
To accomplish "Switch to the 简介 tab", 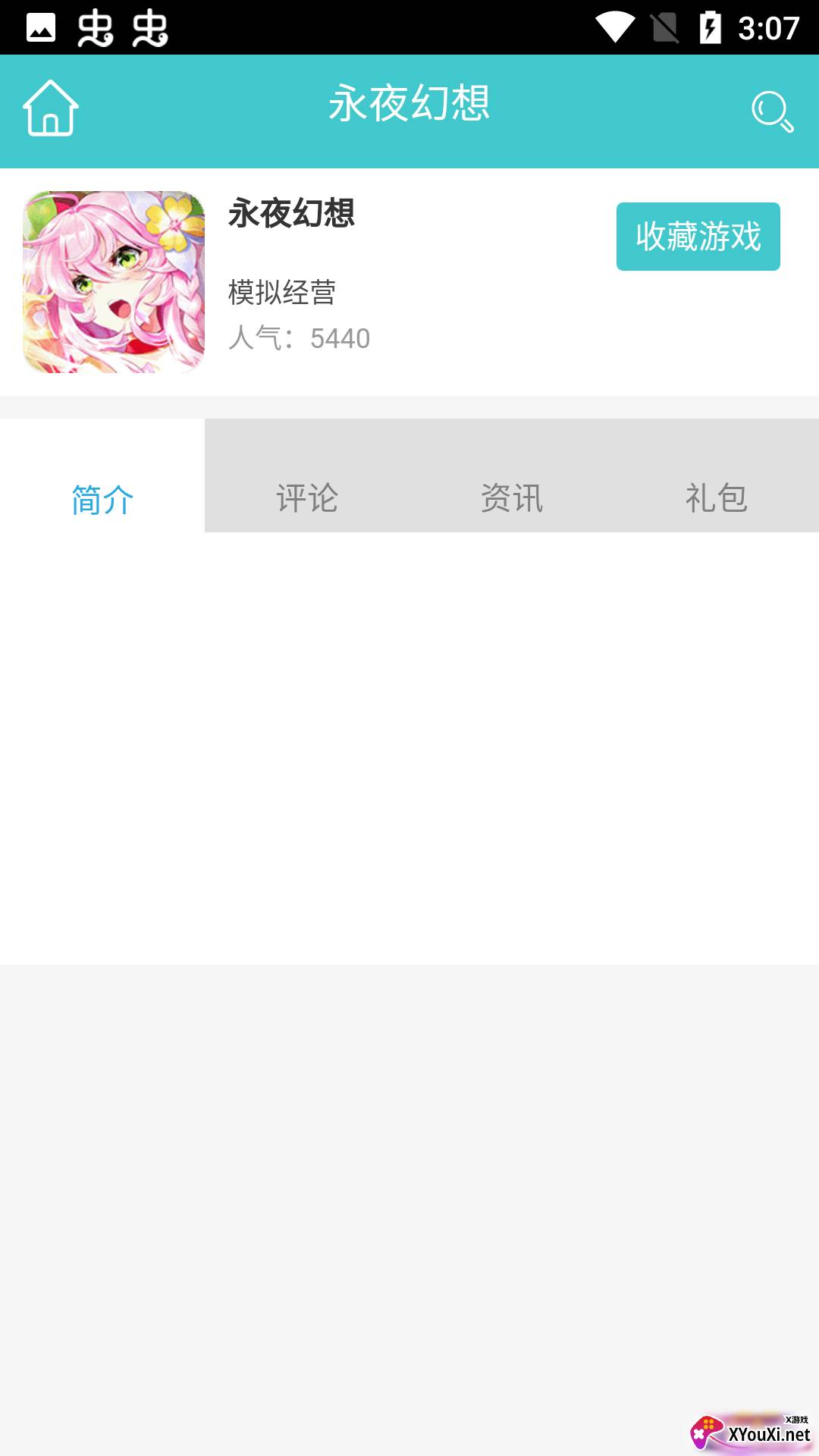I will [102, 499].
